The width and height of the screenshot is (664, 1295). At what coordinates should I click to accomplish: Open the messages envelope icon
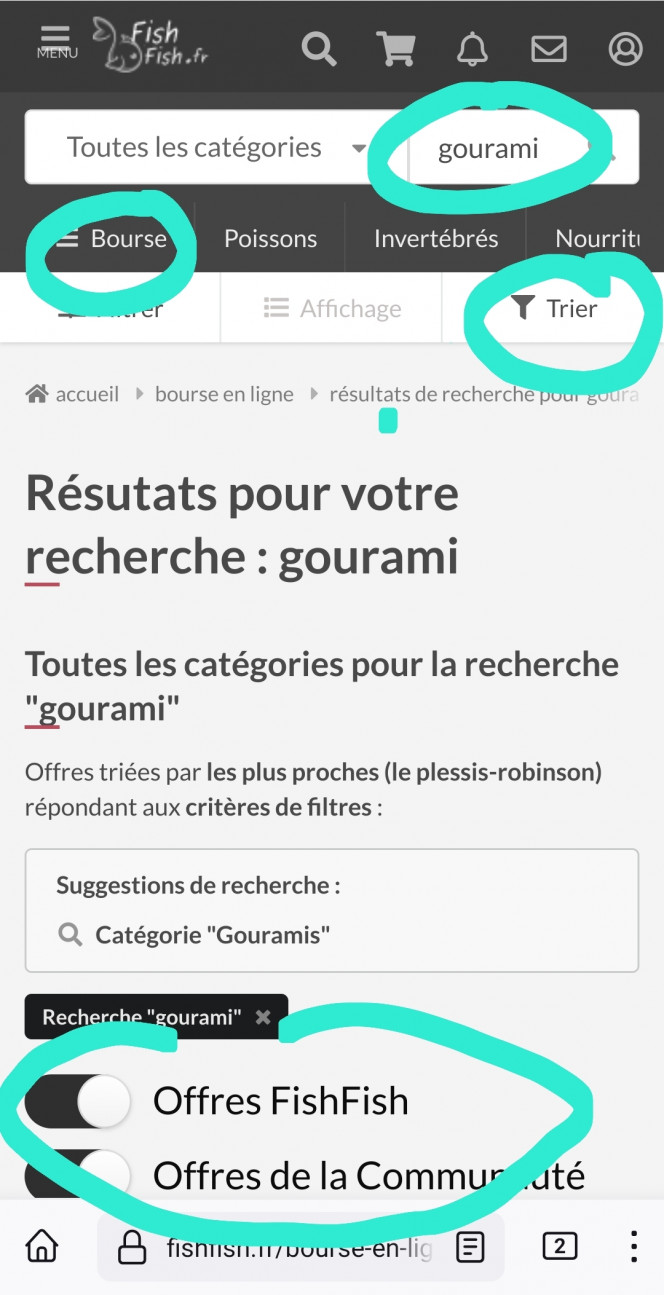coord(549,48)
